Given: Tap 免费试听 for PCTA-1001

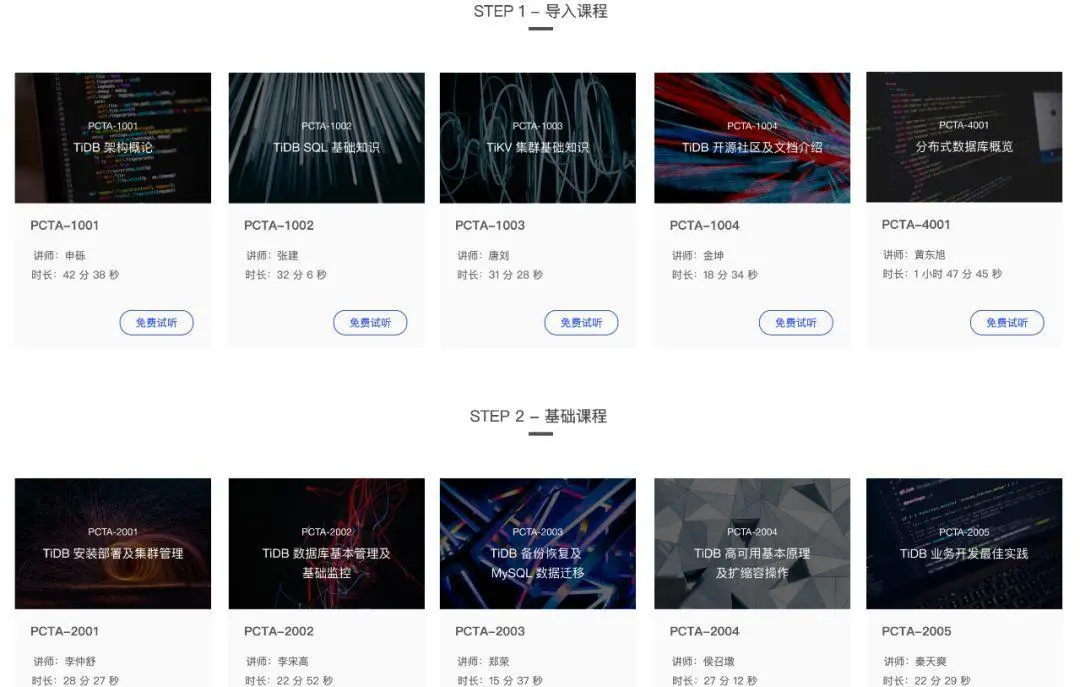Looking at the screenshot, I should coord(156,323).
